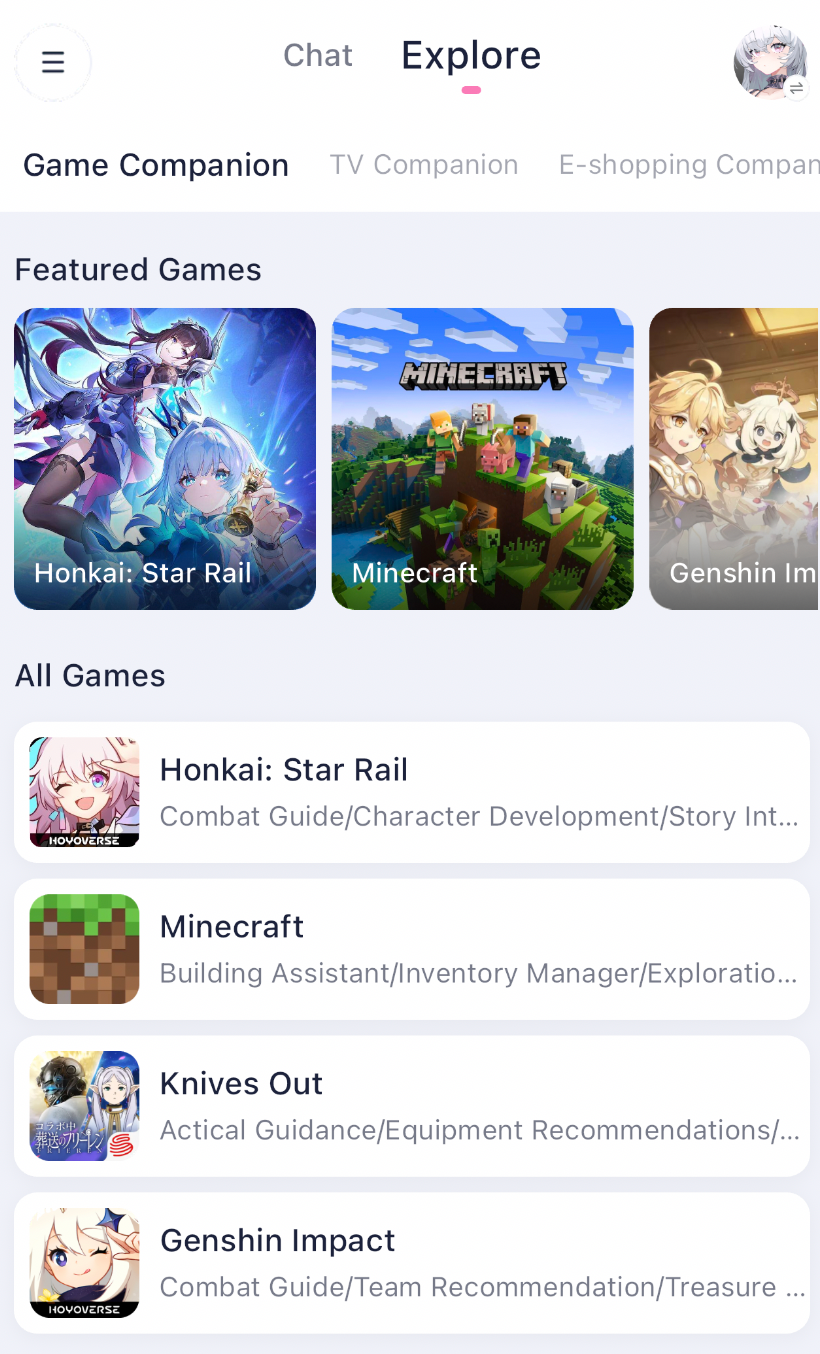Tap the profile avatar to switch character

click(769, 63)
